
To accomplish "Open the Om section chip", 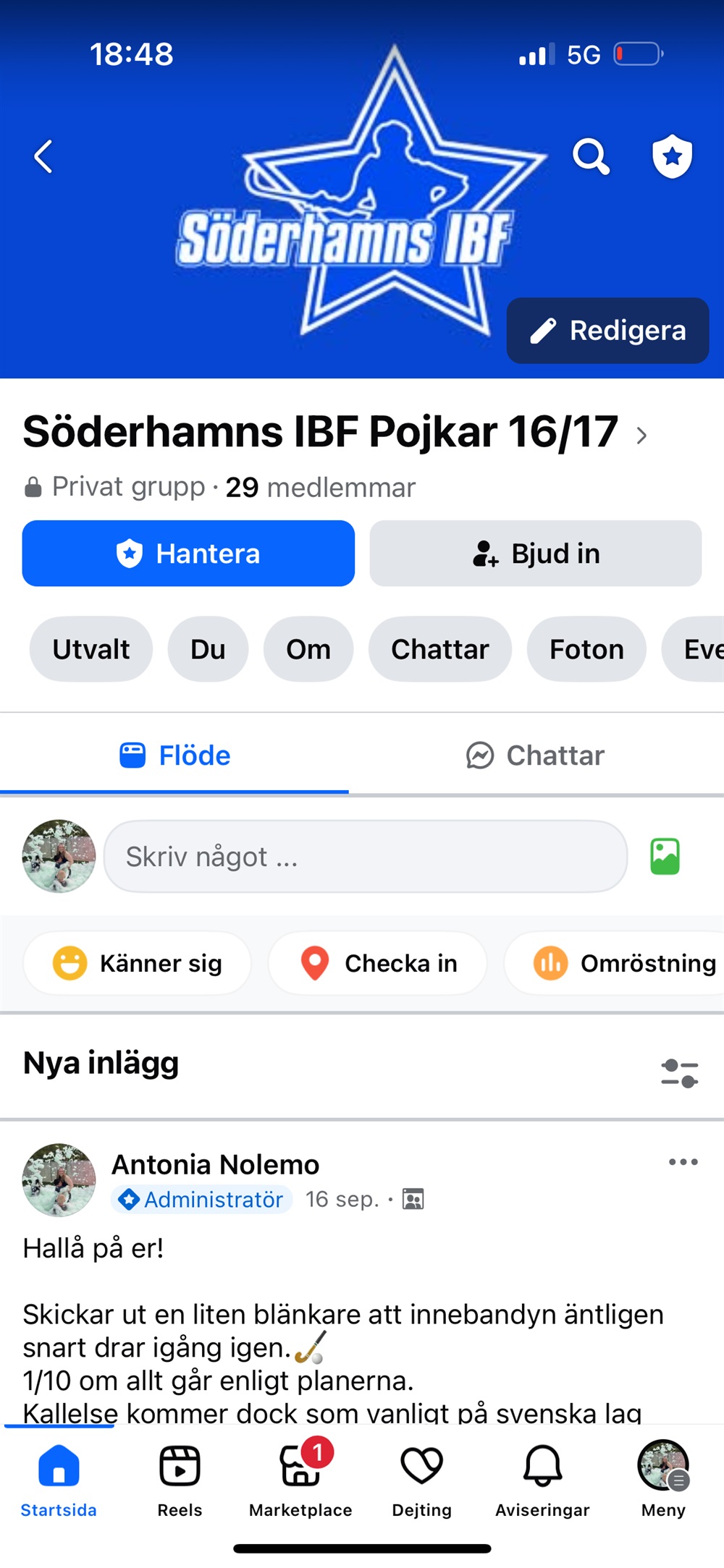I will pos(308,649).
